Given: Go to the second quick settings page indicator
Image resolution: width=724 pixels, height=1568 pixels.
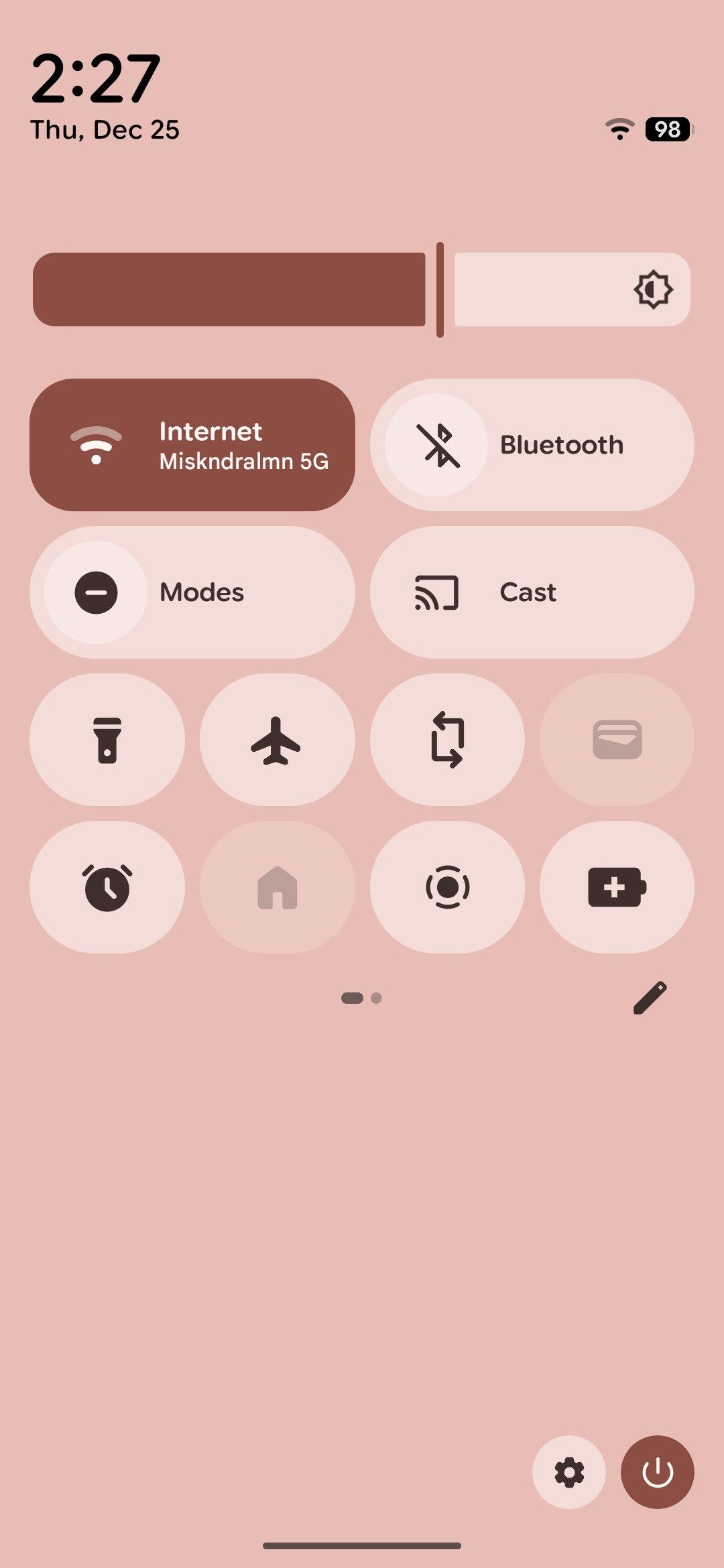Looking at the screenshot, I should point(376,998).
